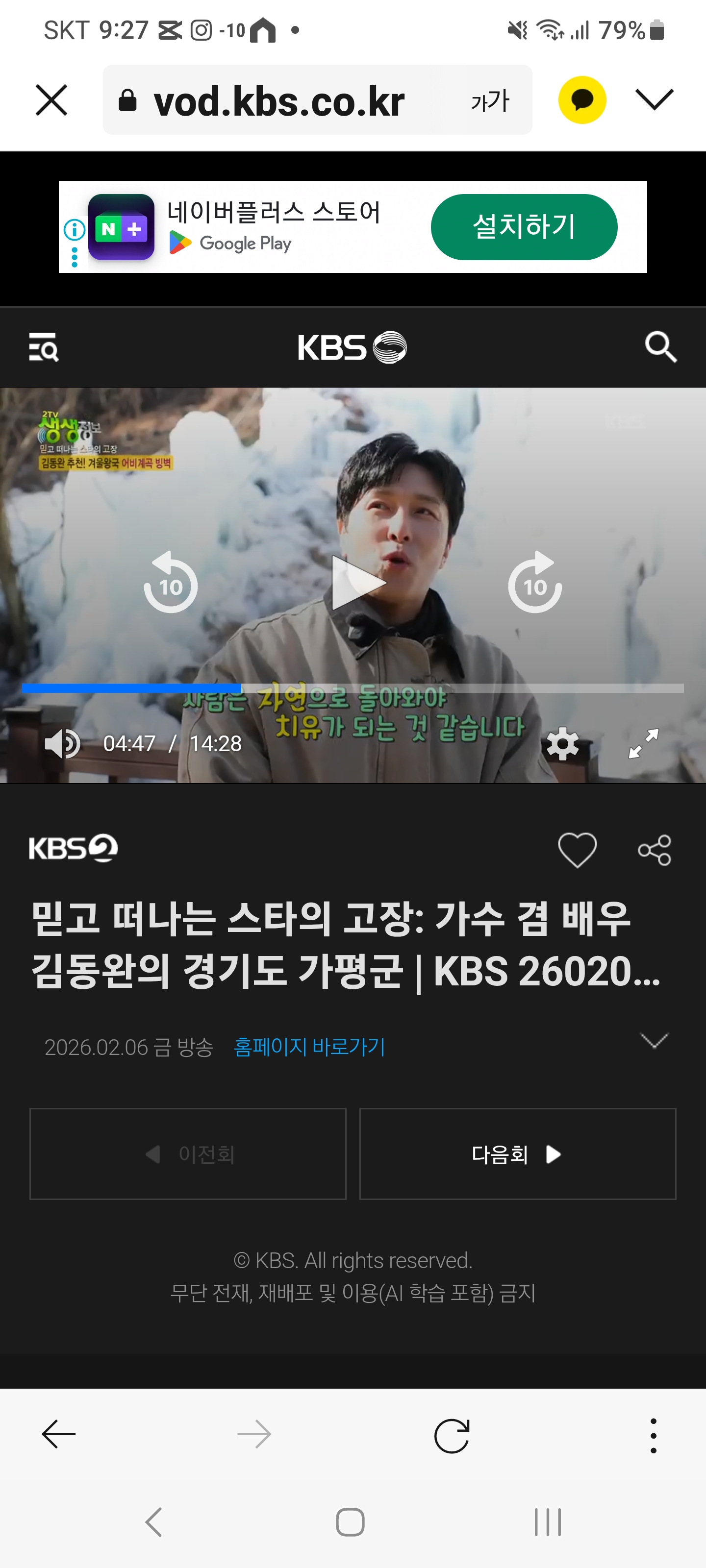Go to next episode 다음회
Screen dimensions: 706x1568
(x=517, y=1153)
